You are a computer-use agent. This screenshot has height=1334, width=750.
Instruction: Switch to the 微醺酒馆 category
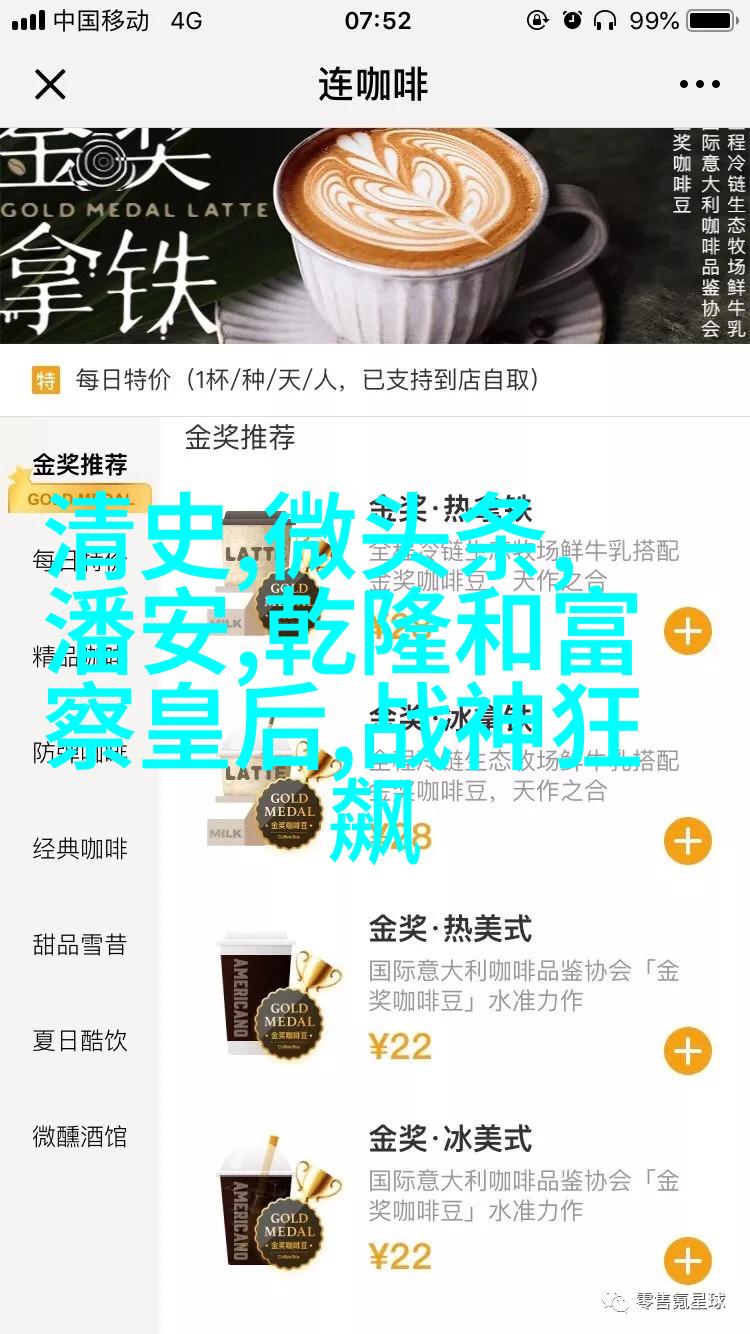pos(80,1137)
